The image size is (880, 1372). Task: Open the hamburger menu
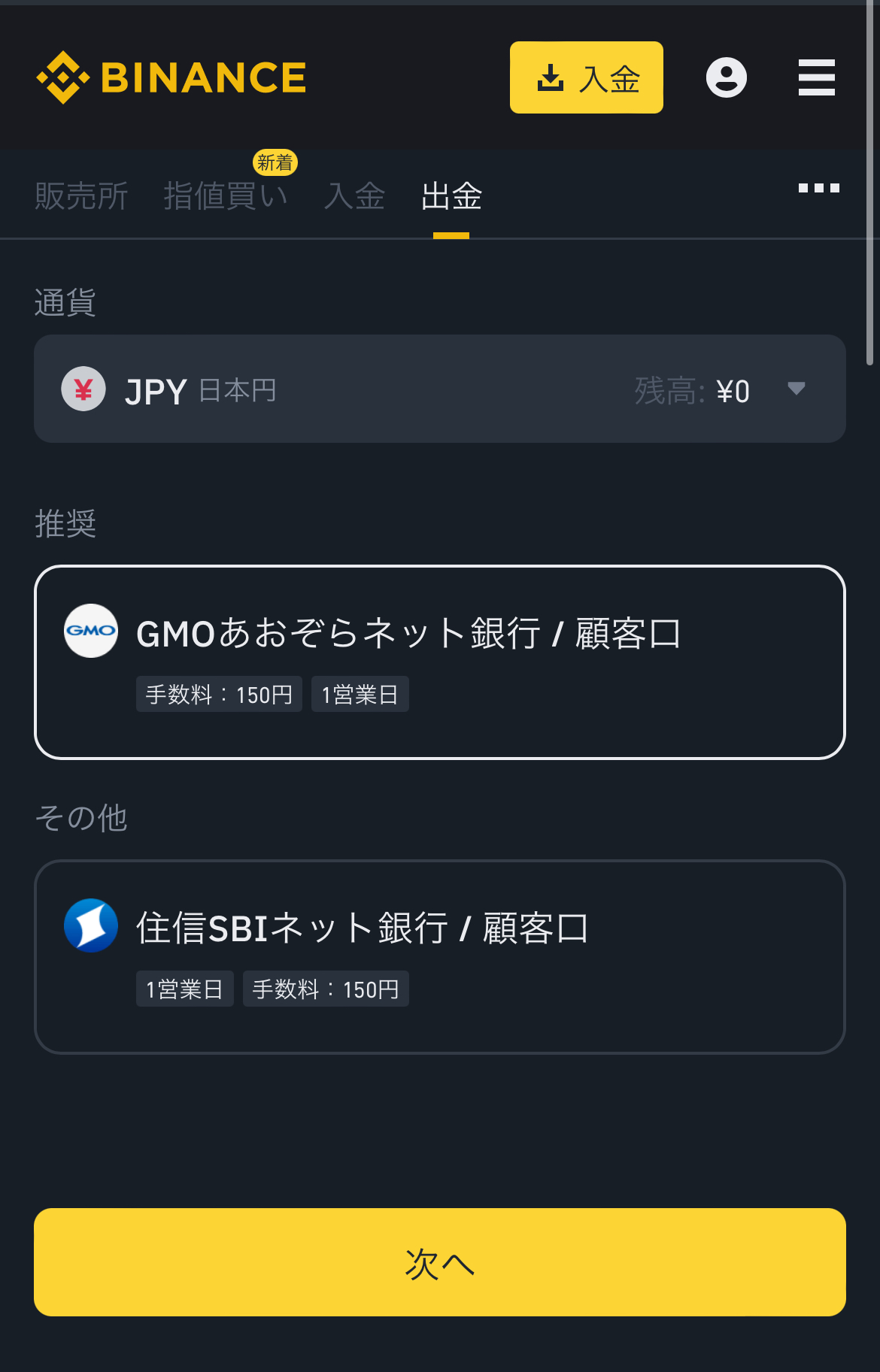pyautogui.click(x=816, y=77)
